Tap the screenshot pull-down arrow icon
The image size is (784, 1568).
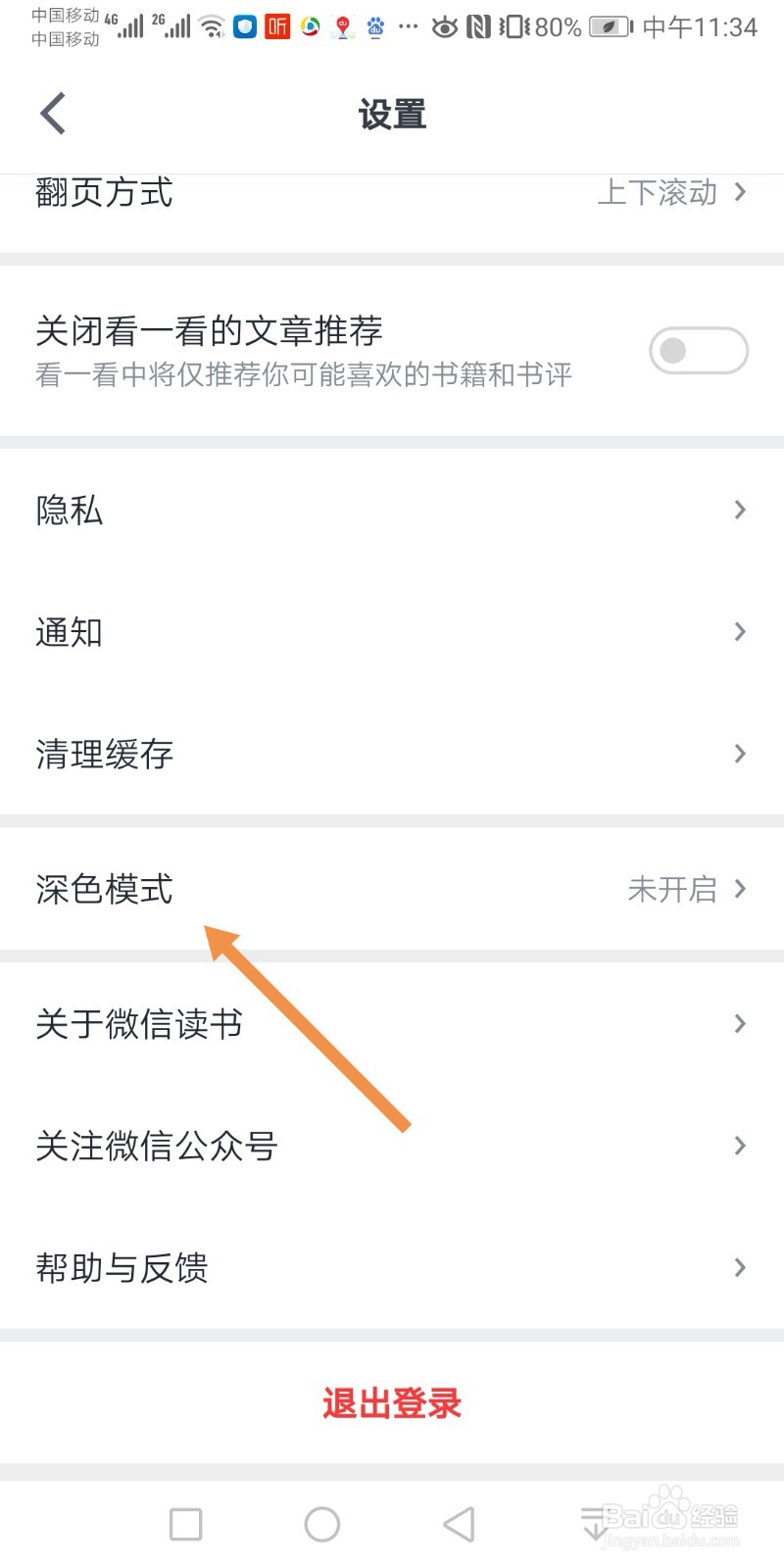coord(596,1524)
